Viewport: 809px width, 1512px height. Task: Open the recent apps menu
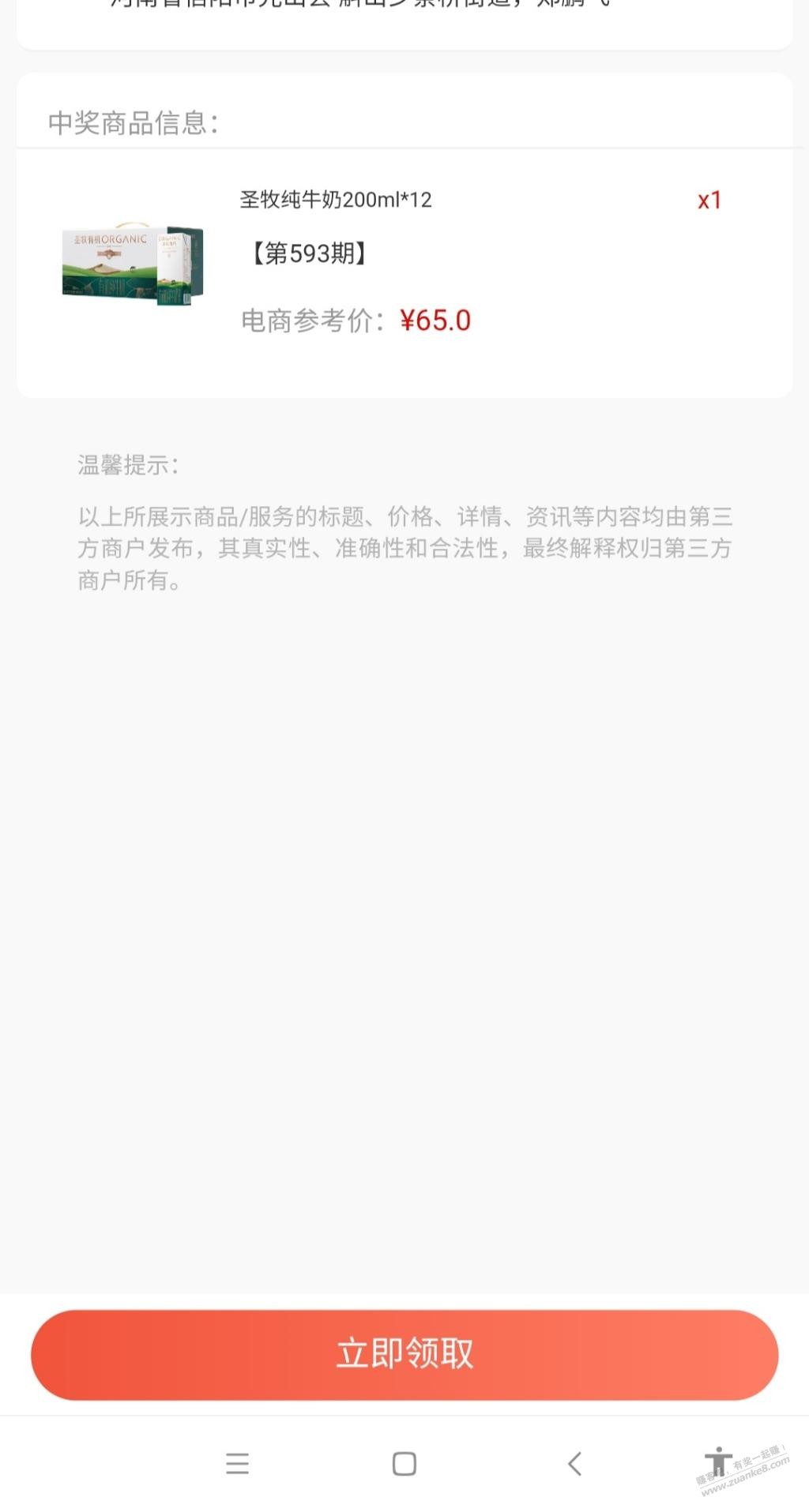point(237,1463)
